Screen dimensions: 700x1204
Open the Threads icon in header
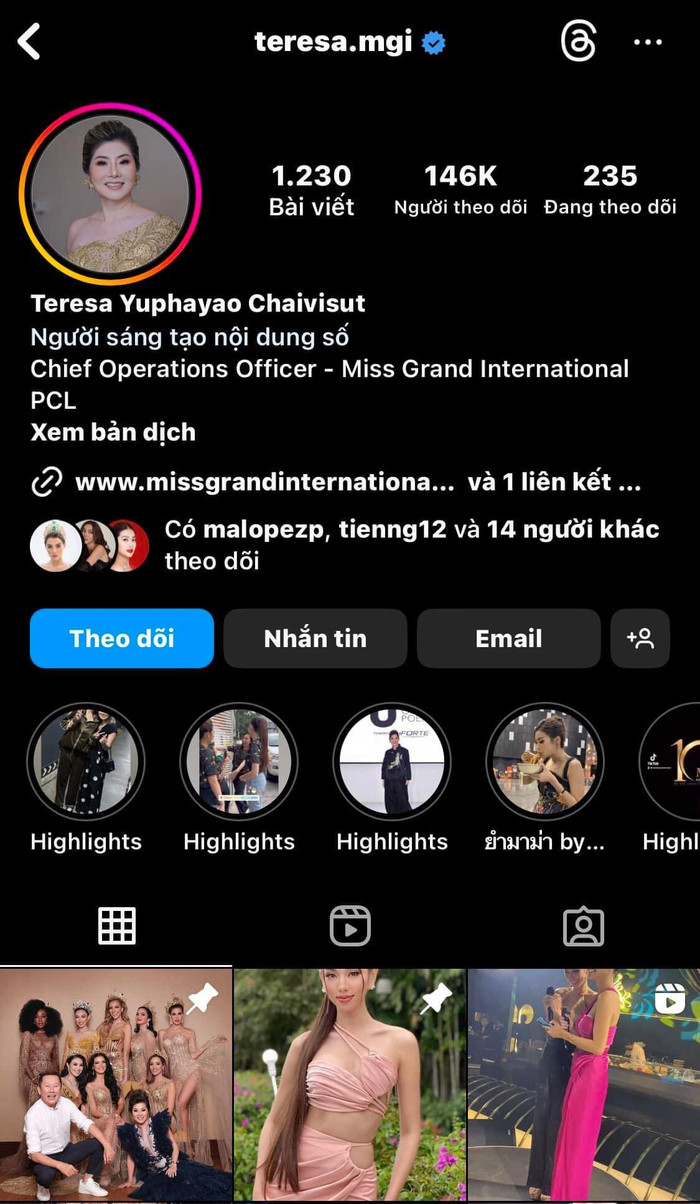[x=578, y=42]
